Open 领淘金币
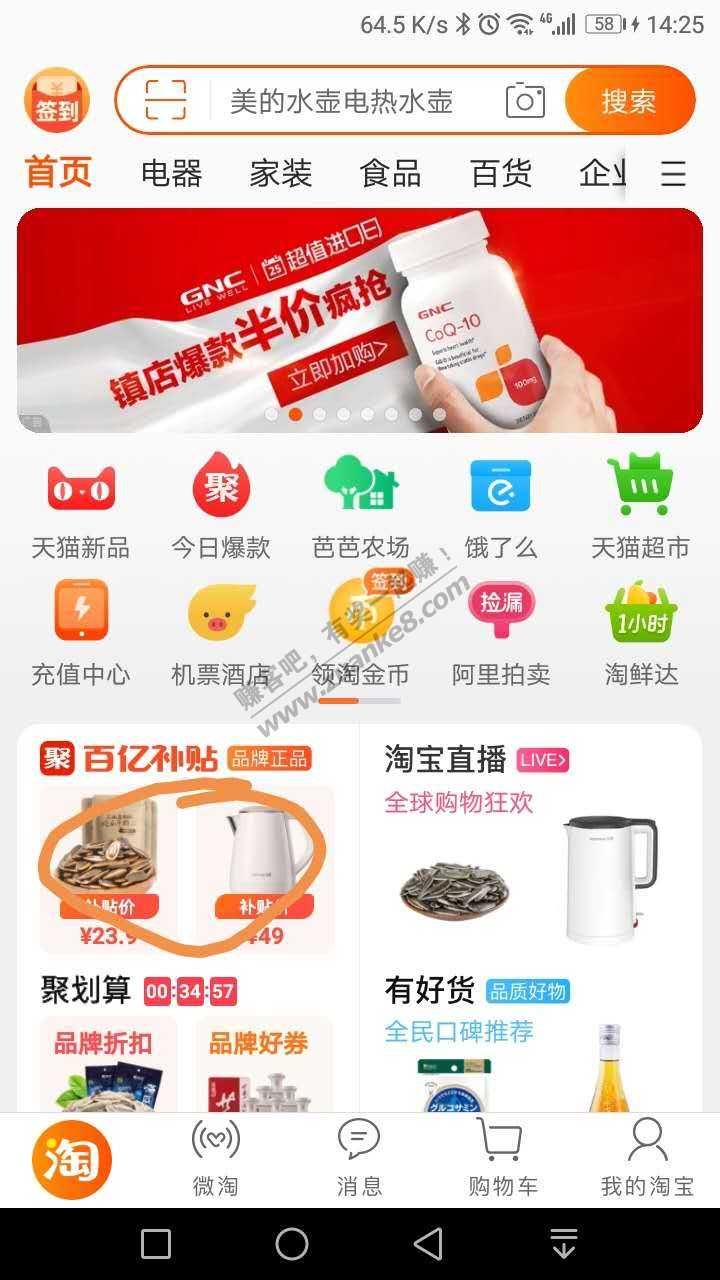The image size is (720, 1280). [x=361, y=632]
